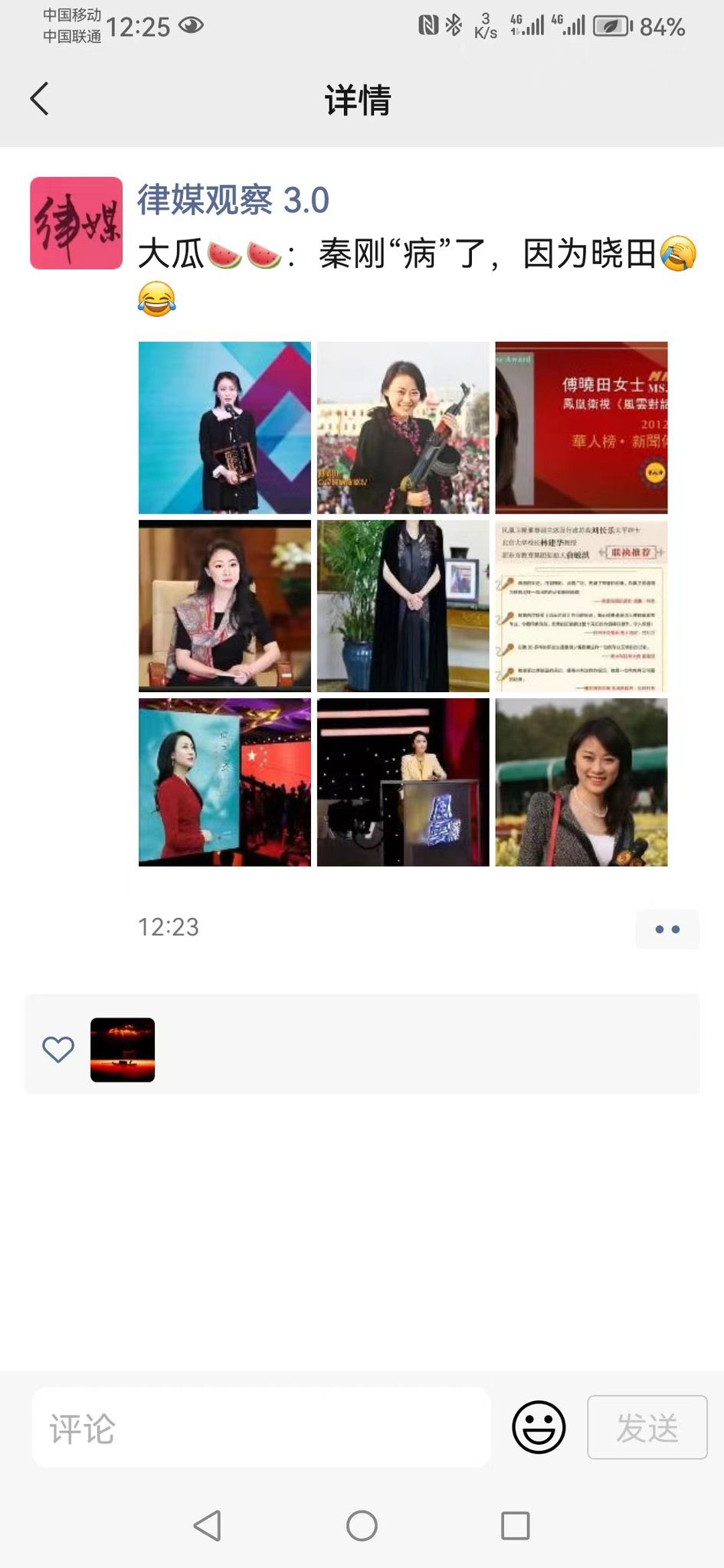Screen dimensions: 724x1568
Task: Go back from the 详情 page
Action: click(x=40, y=100)
